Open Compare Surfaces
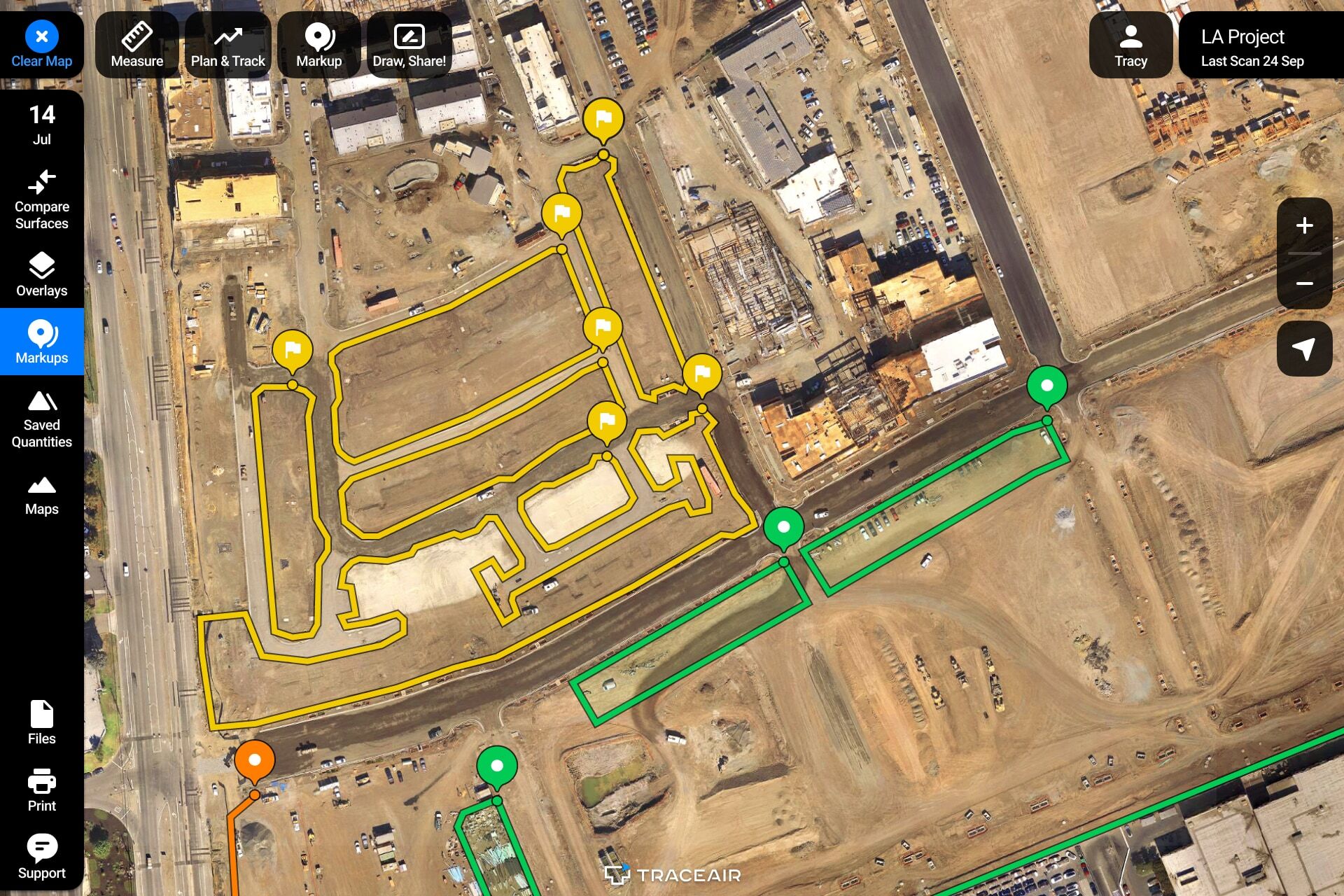The width and height of the screenshot is (1344, 896). tap(42, 199)
